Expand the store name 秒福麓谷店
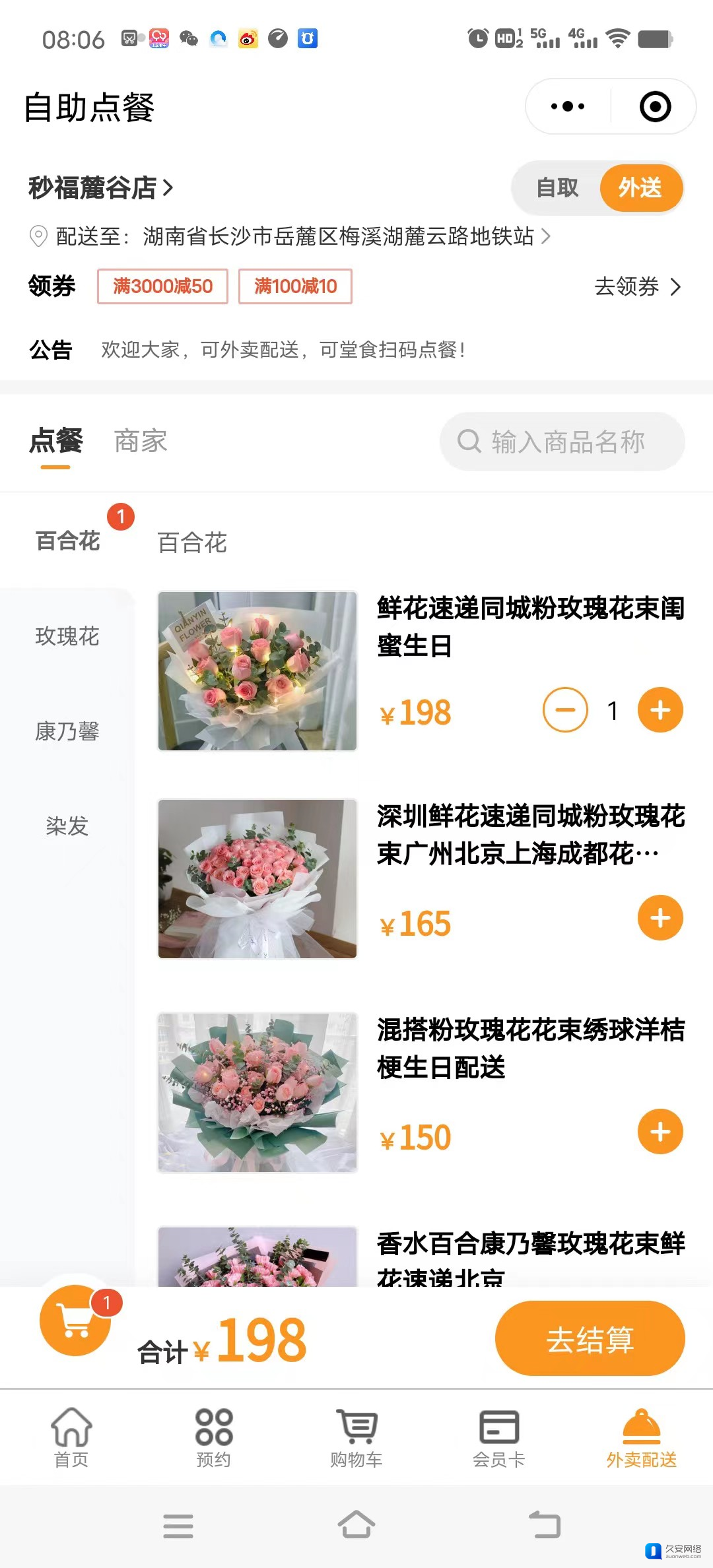 click(x=99, y=188)
